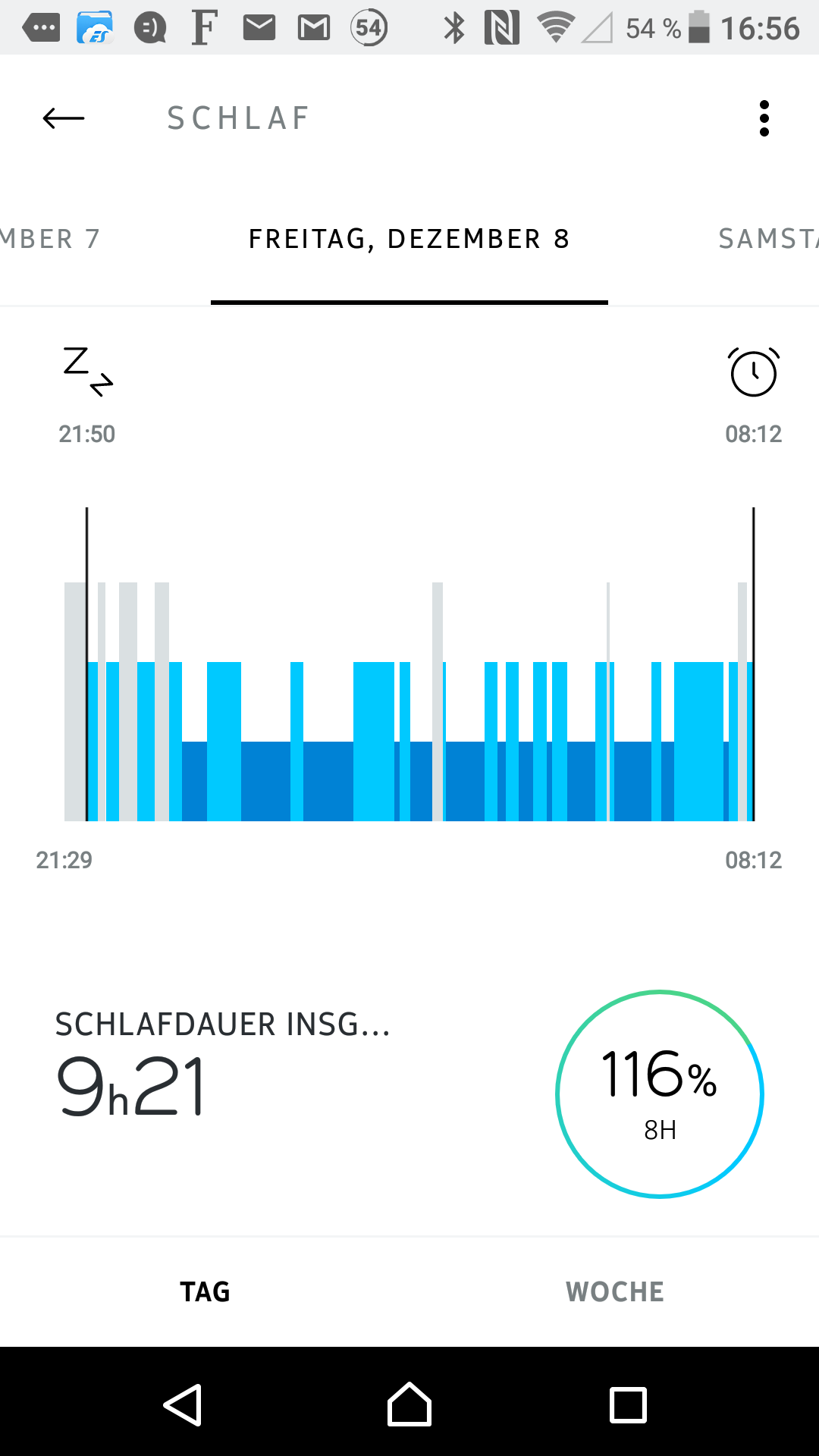This screenshot has width=819, height=1456.
Task: Switch to the December 7 day tab
Action: coord(49,239)
